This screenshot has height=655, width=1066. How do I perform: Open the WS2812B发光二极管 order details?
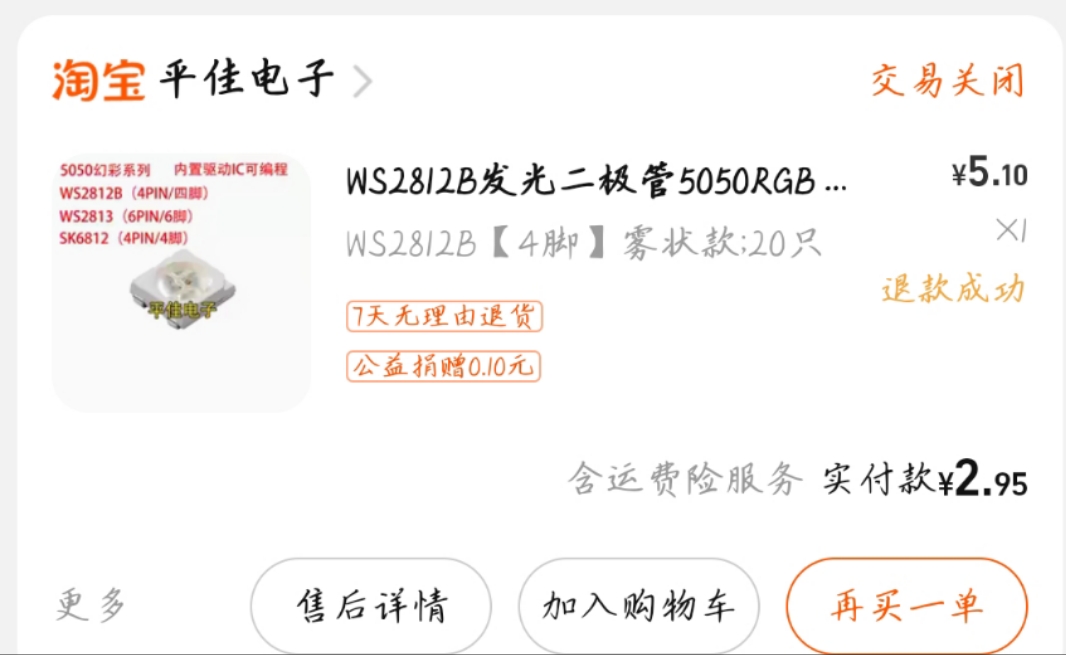click(596, 182)
